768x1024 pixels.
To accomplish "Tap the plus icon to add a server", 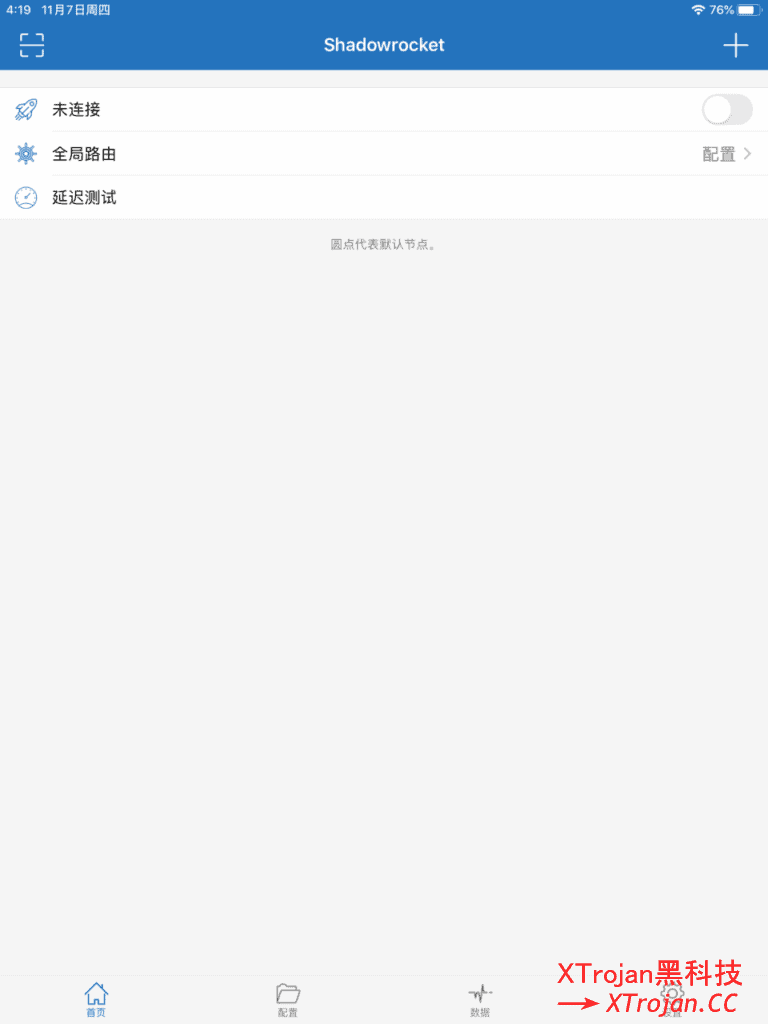I will point(737,45).
